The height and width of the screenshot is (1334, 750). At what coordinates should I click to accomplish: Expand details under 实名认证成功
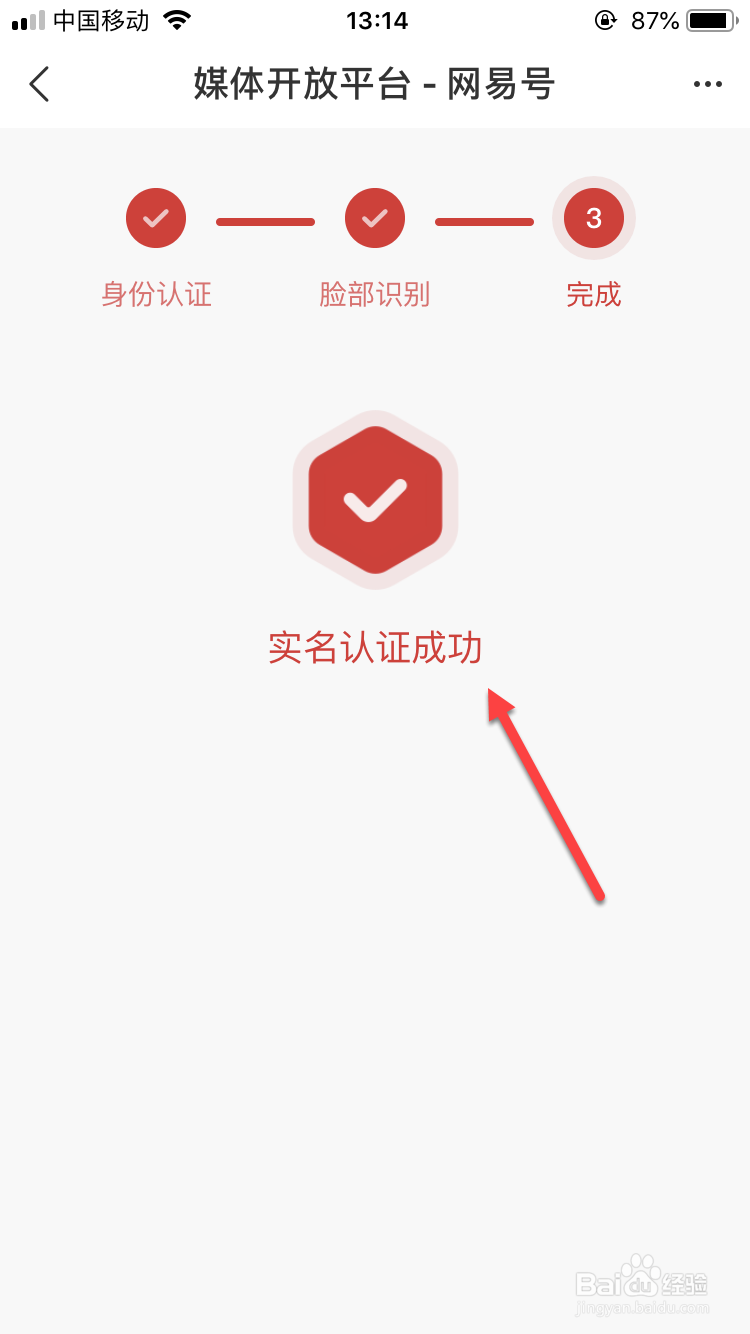click(x=375, y=648)
